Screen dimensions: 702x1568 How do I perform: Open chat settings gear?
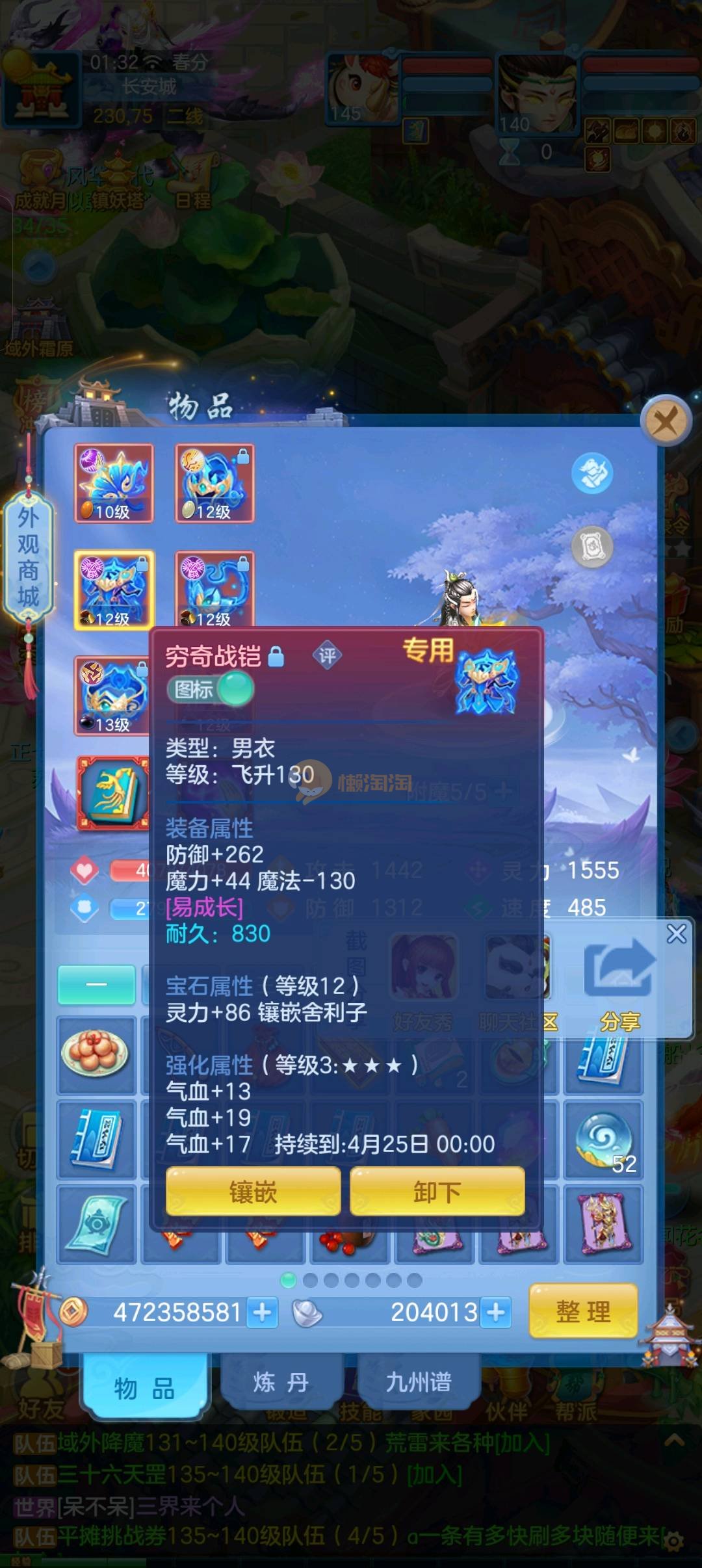point(675,1541)
